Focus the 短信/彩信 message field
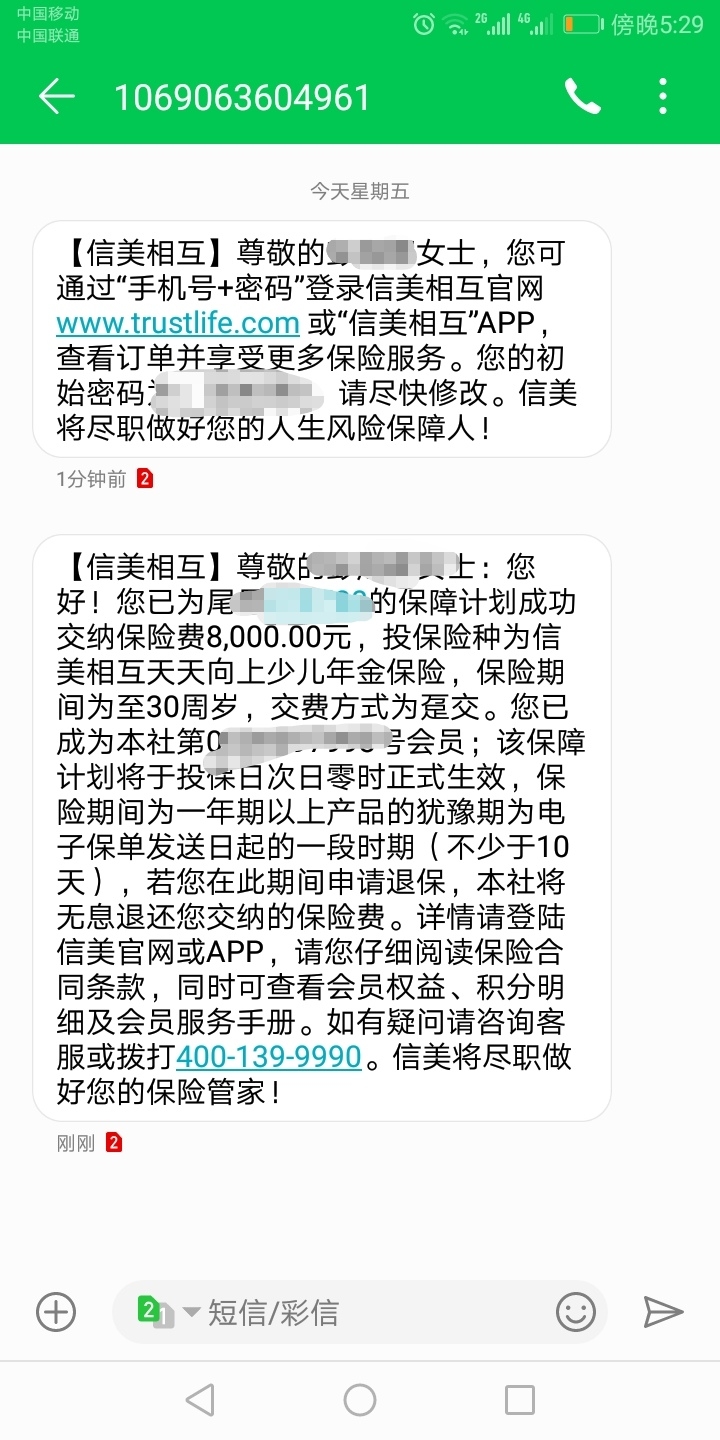 (x=360, y=1312)
